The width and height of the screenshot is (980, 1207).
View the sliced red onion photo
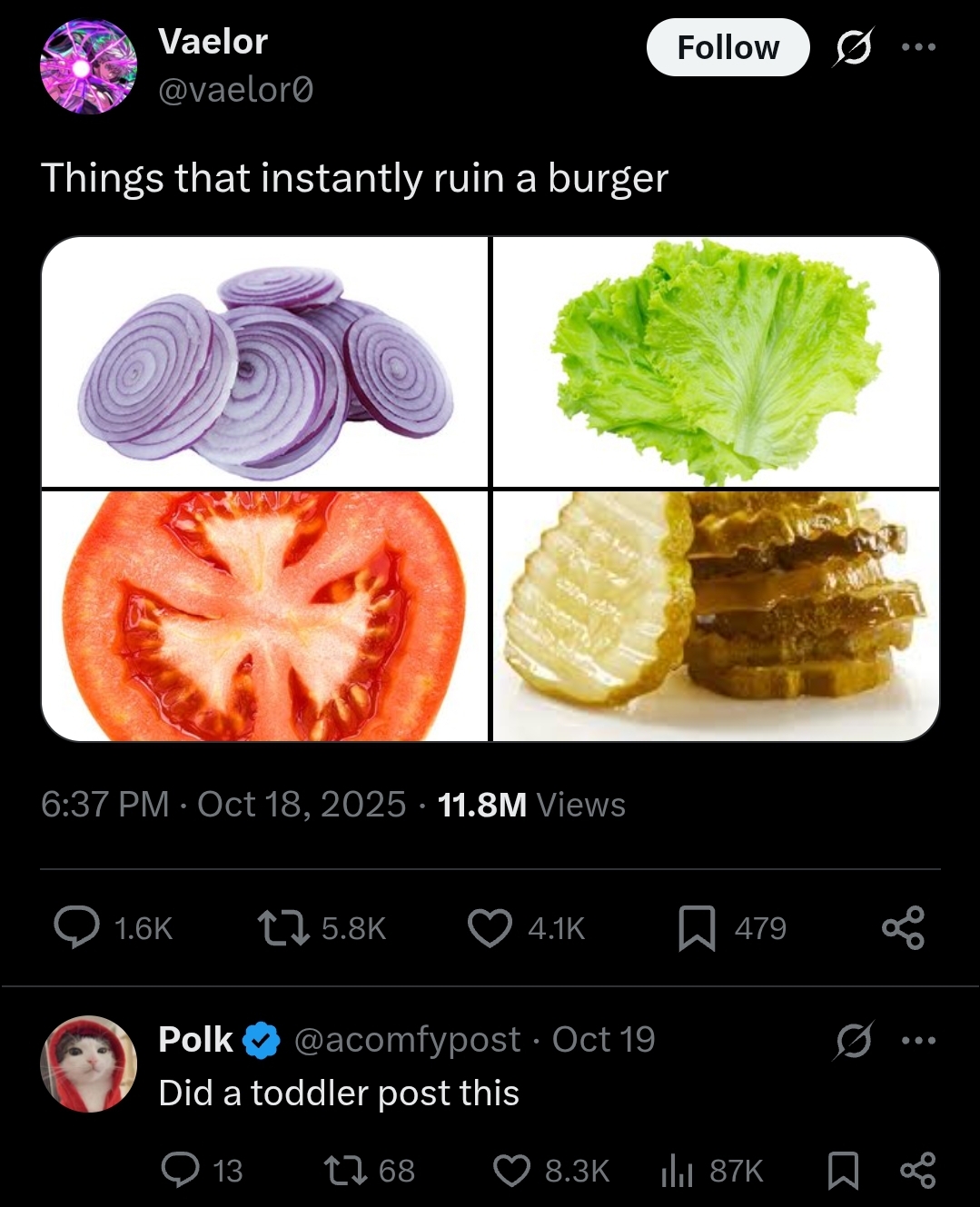pyautogui.click(x=264, y=361)
